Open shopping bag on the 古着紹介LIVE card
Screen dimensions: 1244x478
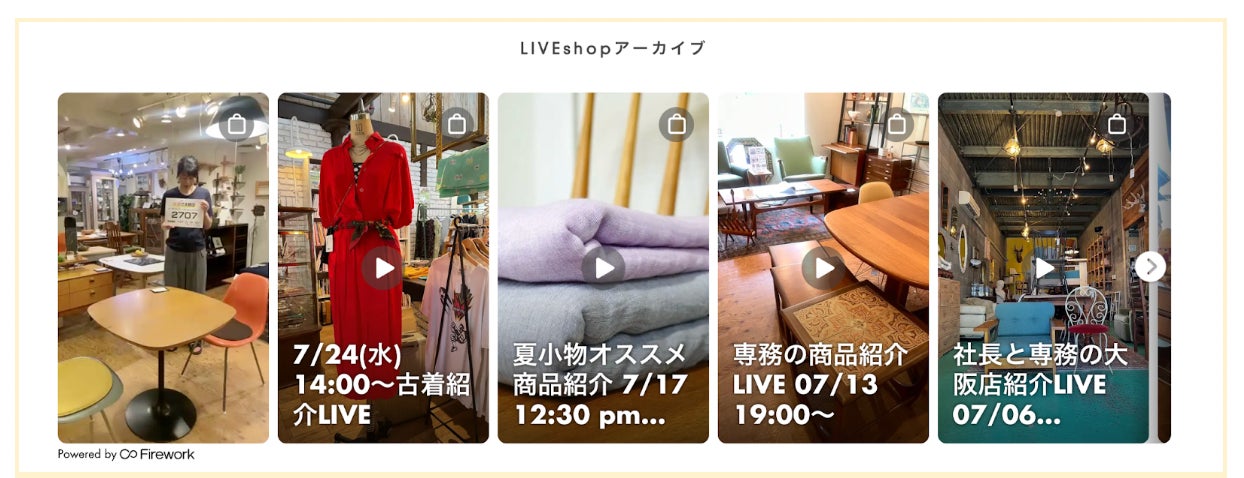pos(457,124)
